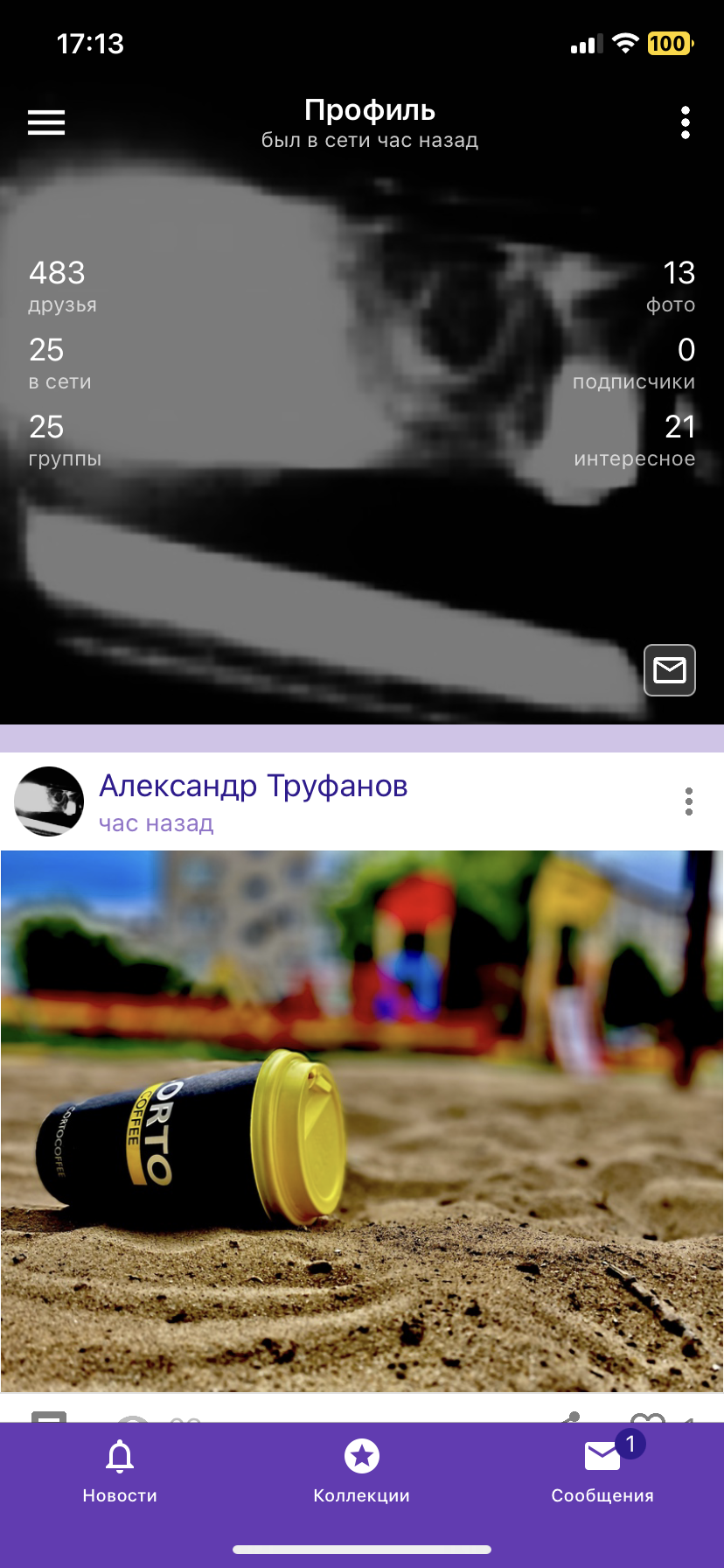Switch to the Коллекции tab
724x1568 pixels.
[x=362, y=1472]
